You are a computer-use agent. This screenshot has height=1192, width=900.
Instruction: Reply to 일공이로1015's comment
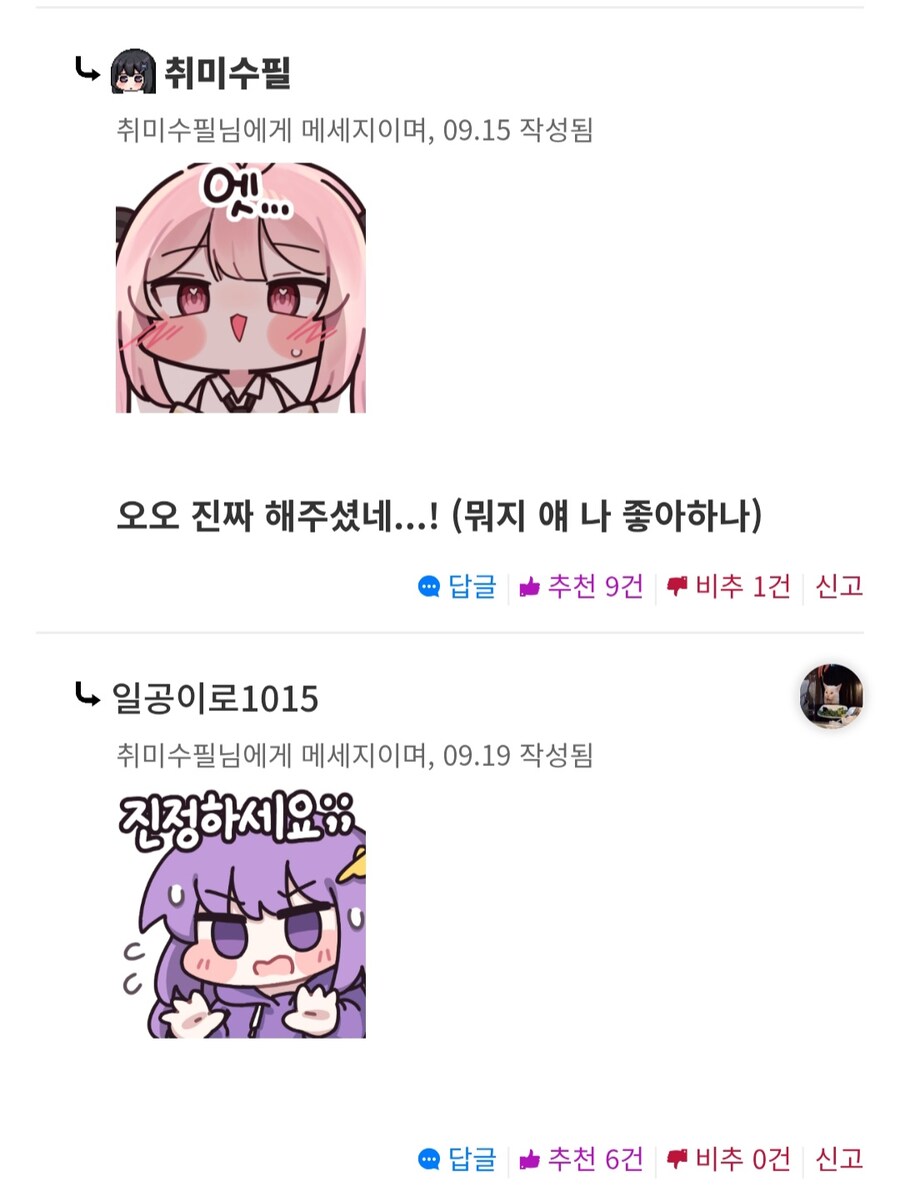click(457, 1159)
